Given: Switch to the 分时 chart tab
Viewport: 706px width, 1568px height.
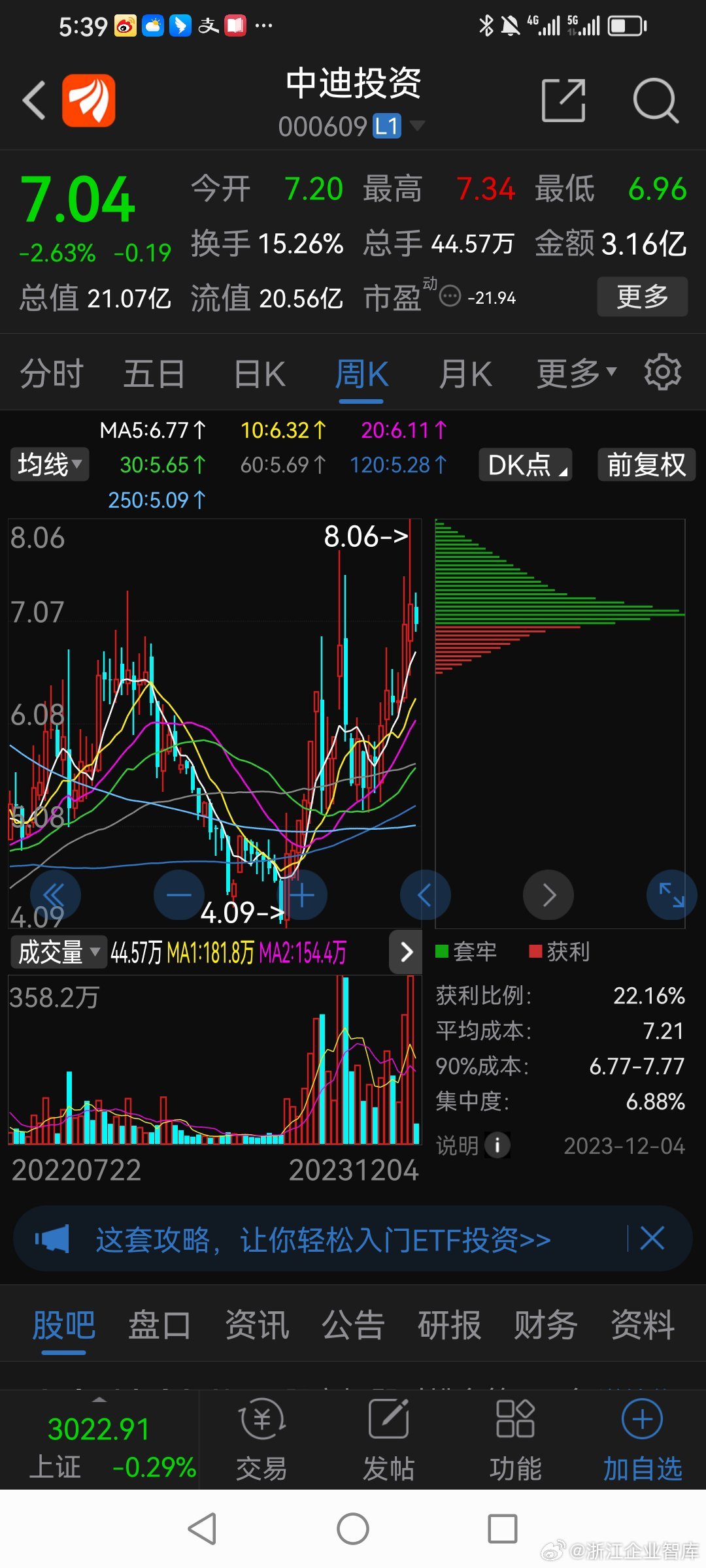Looking at the screenshot, I should tap(51, 374).
